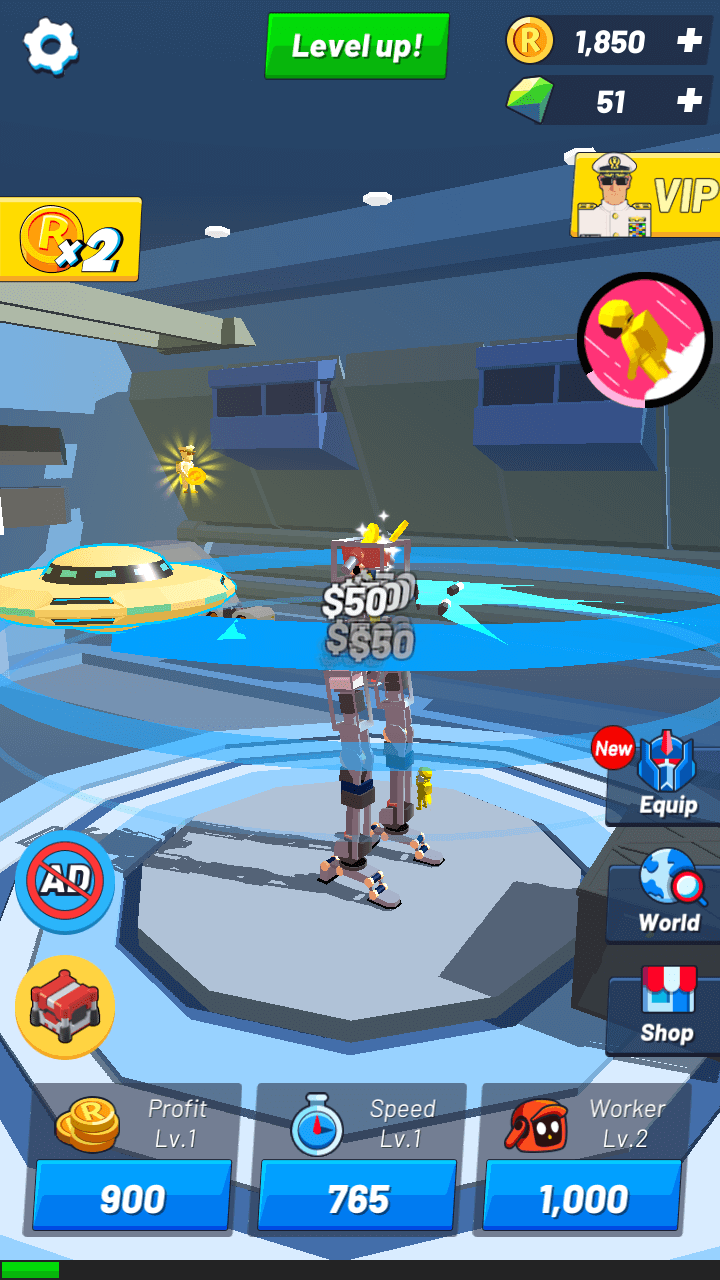The width and height of the screenshot is (720, 1280).
Task: Add more gems with the plus icon
Action: coord(689,101)
